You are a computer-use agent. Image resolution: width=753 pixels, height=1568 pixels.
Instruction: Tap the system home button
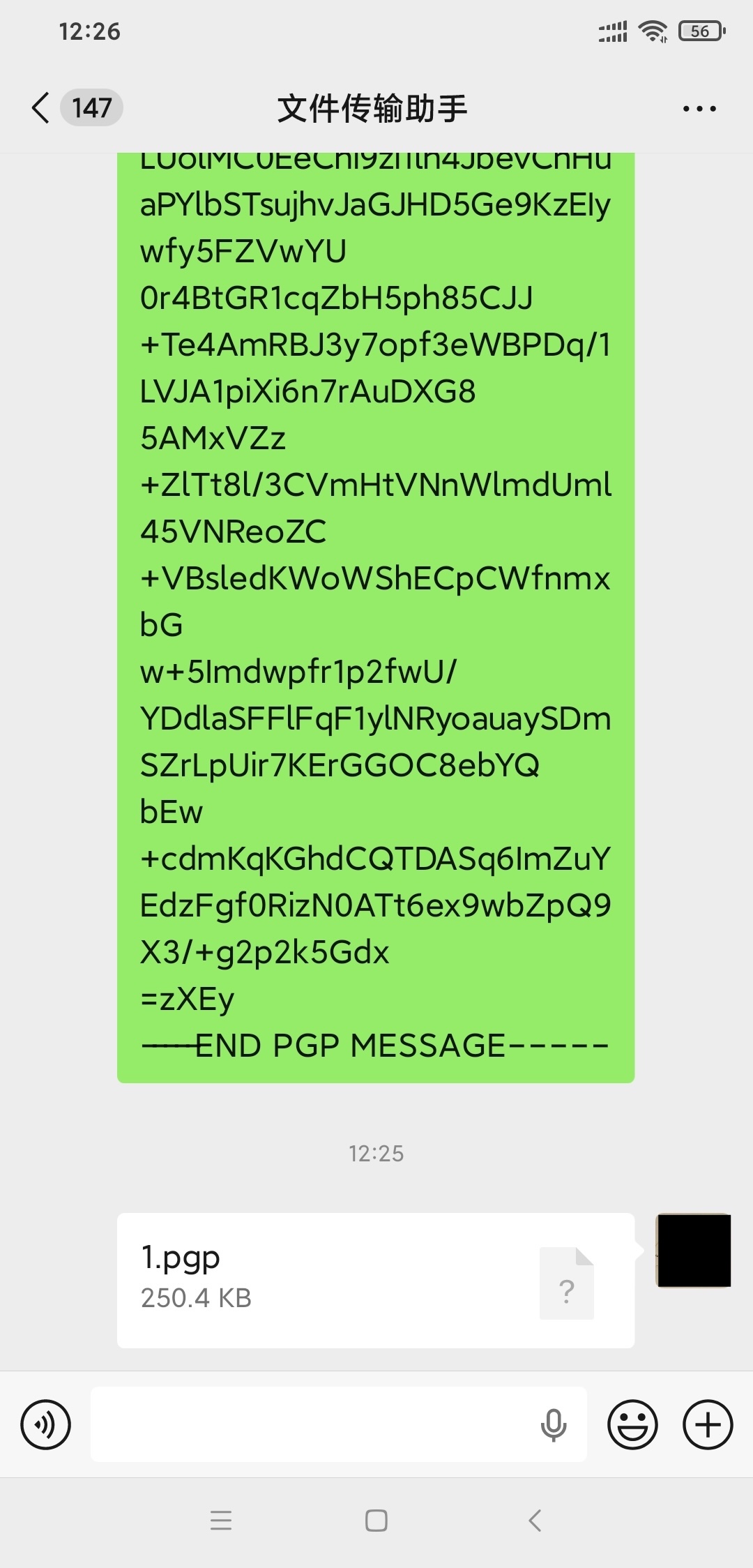[x=376, y=1521]
